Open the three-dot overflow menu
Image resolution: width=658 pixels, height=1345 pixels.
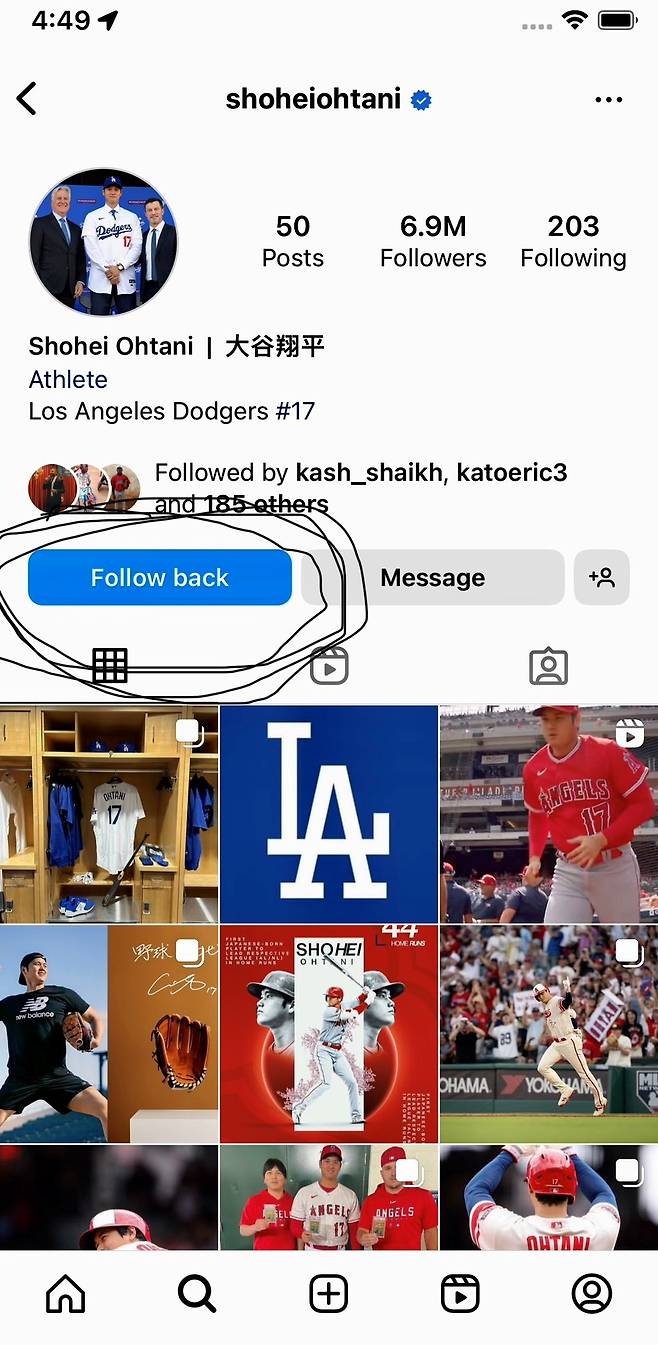pyautogui.click(x=608, y=100)
